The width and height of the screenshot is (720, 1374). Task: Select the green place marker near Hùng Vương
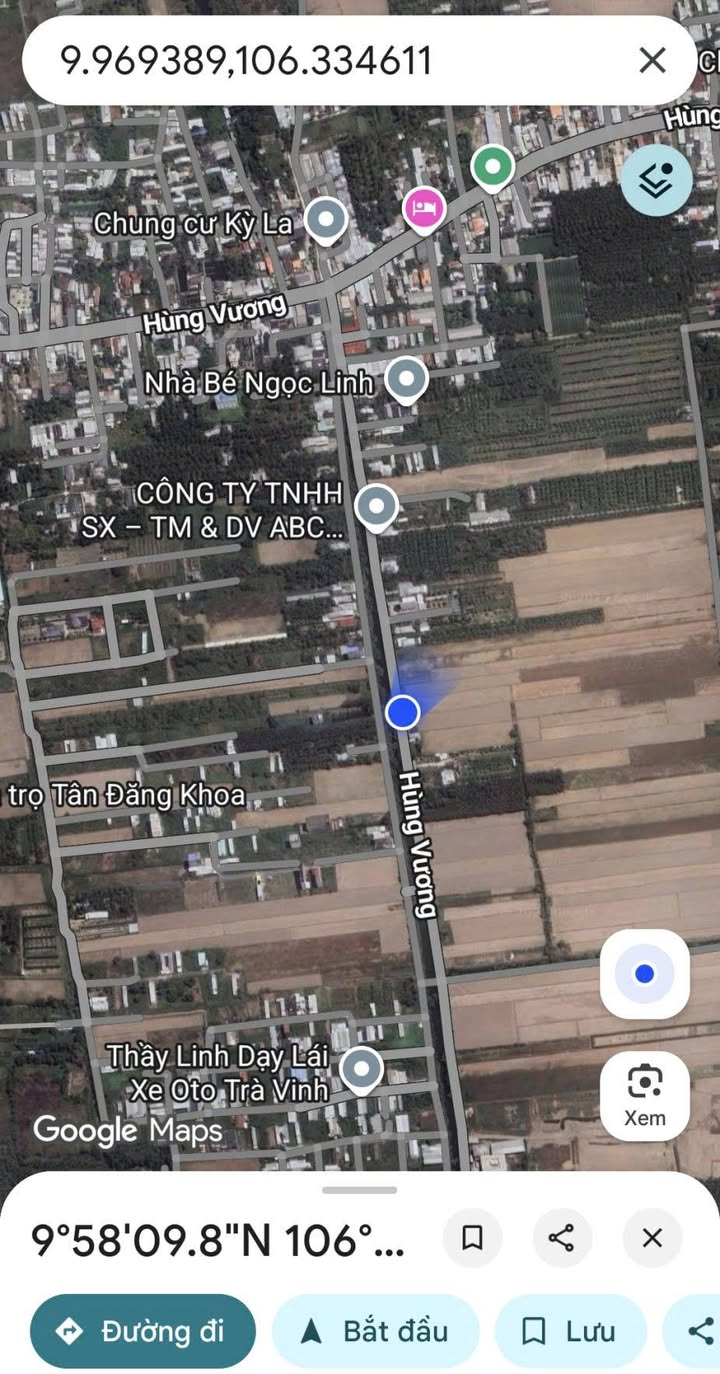click(x=491, y=166)
